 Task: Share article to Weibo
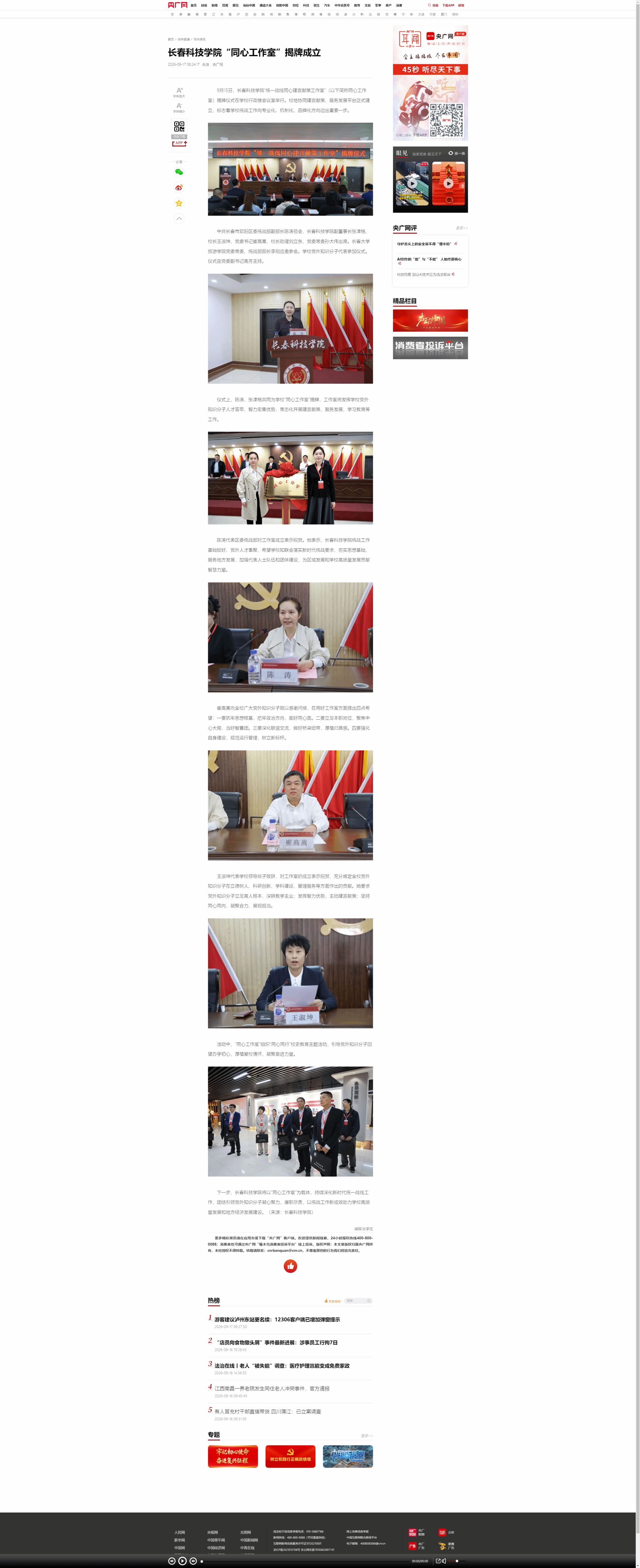point(179,187)
